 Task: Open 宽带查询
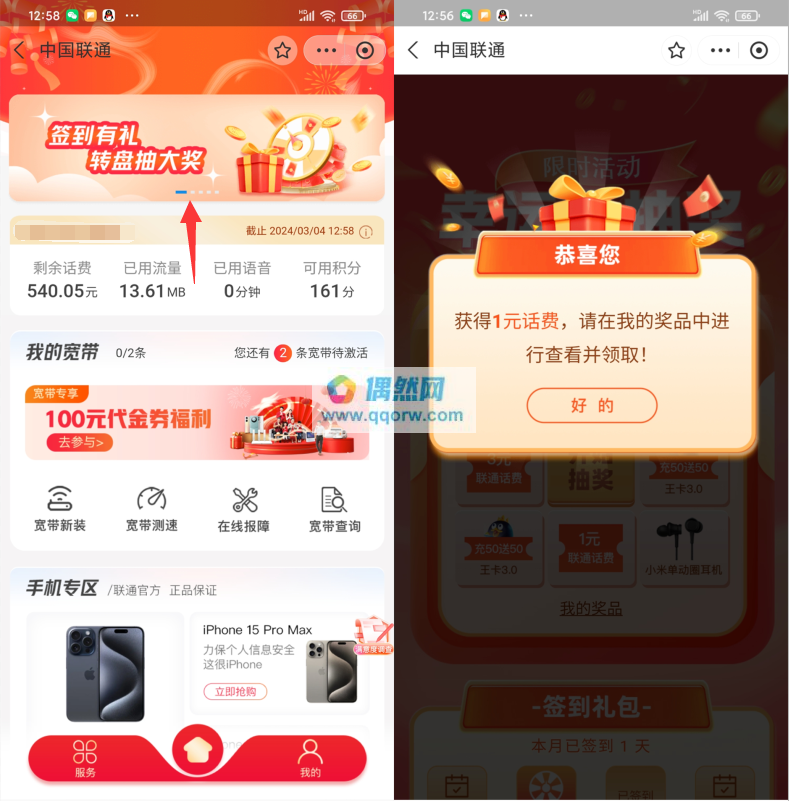pos(334,508)
